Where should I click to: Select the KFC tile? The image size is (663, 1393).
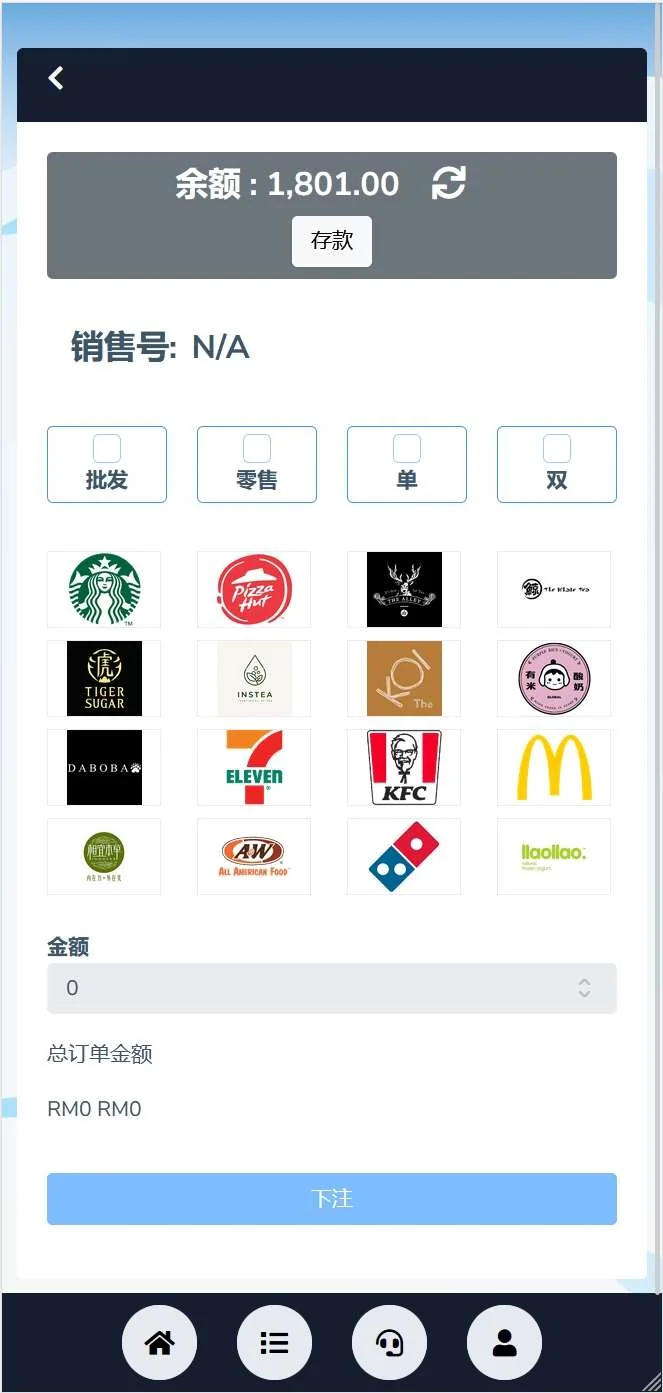(x=404, y=767)
